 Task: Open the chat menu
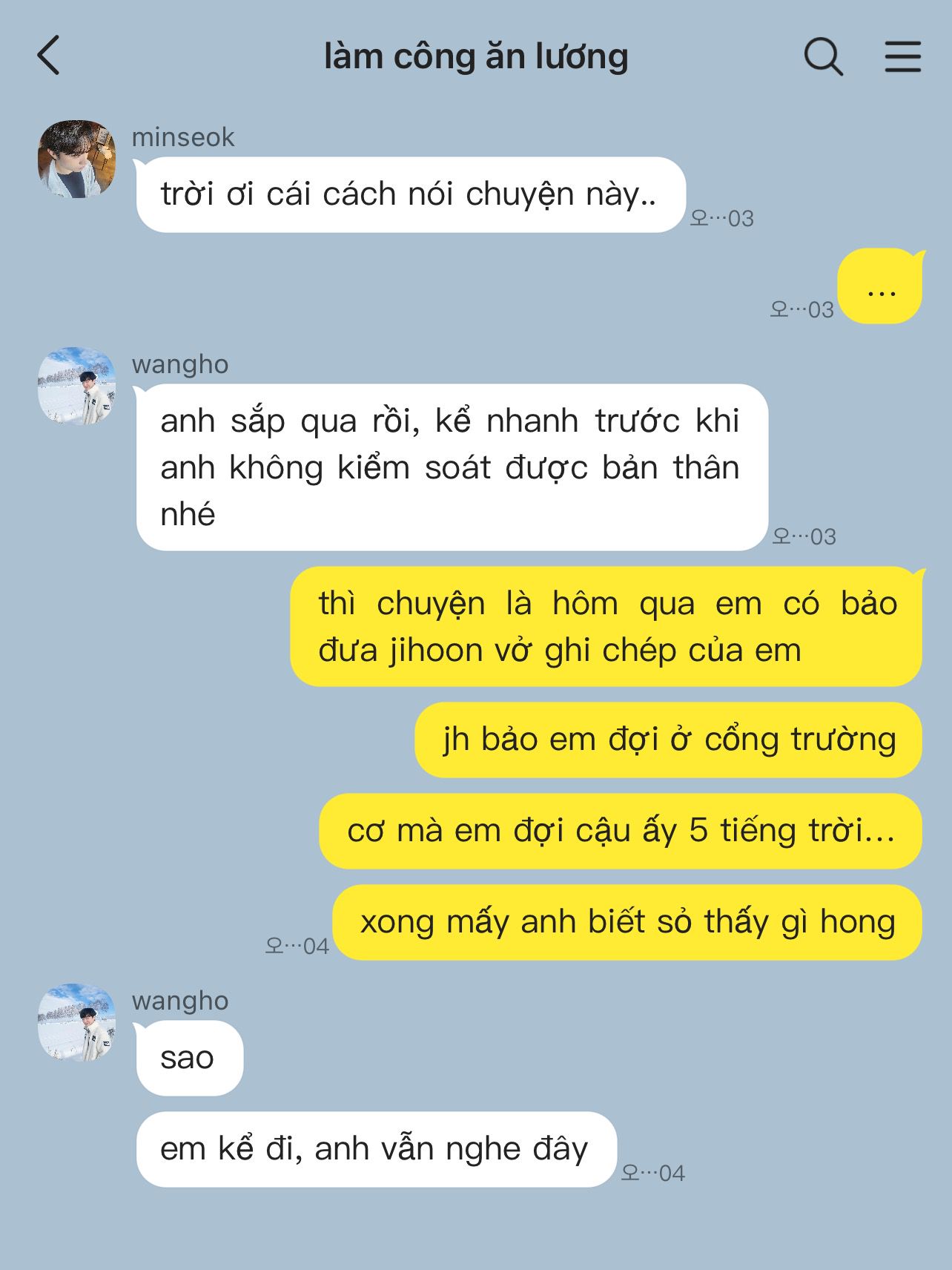(903, 56)
